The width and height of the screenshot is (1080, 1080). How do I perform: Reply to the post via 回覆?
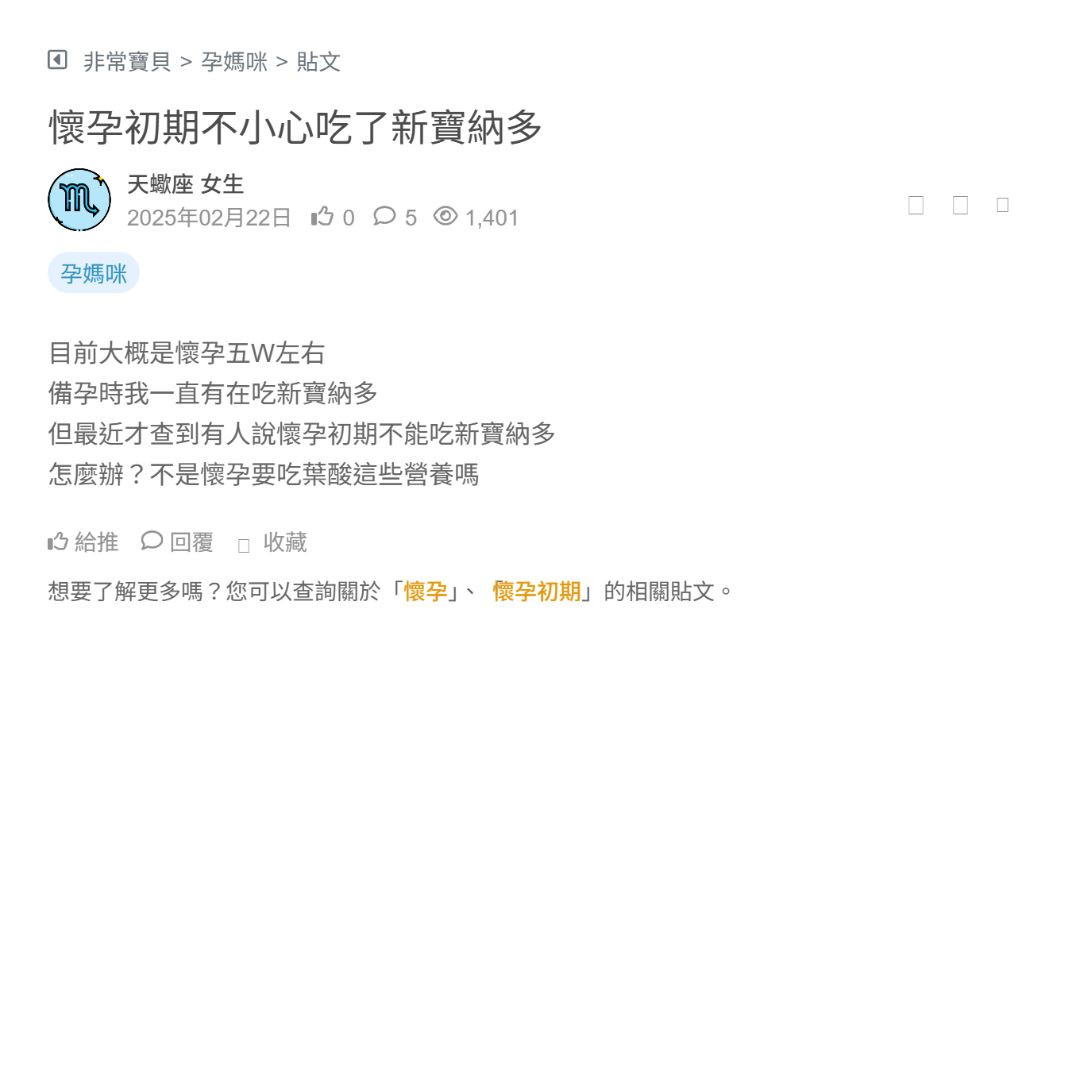pos(178,542)
